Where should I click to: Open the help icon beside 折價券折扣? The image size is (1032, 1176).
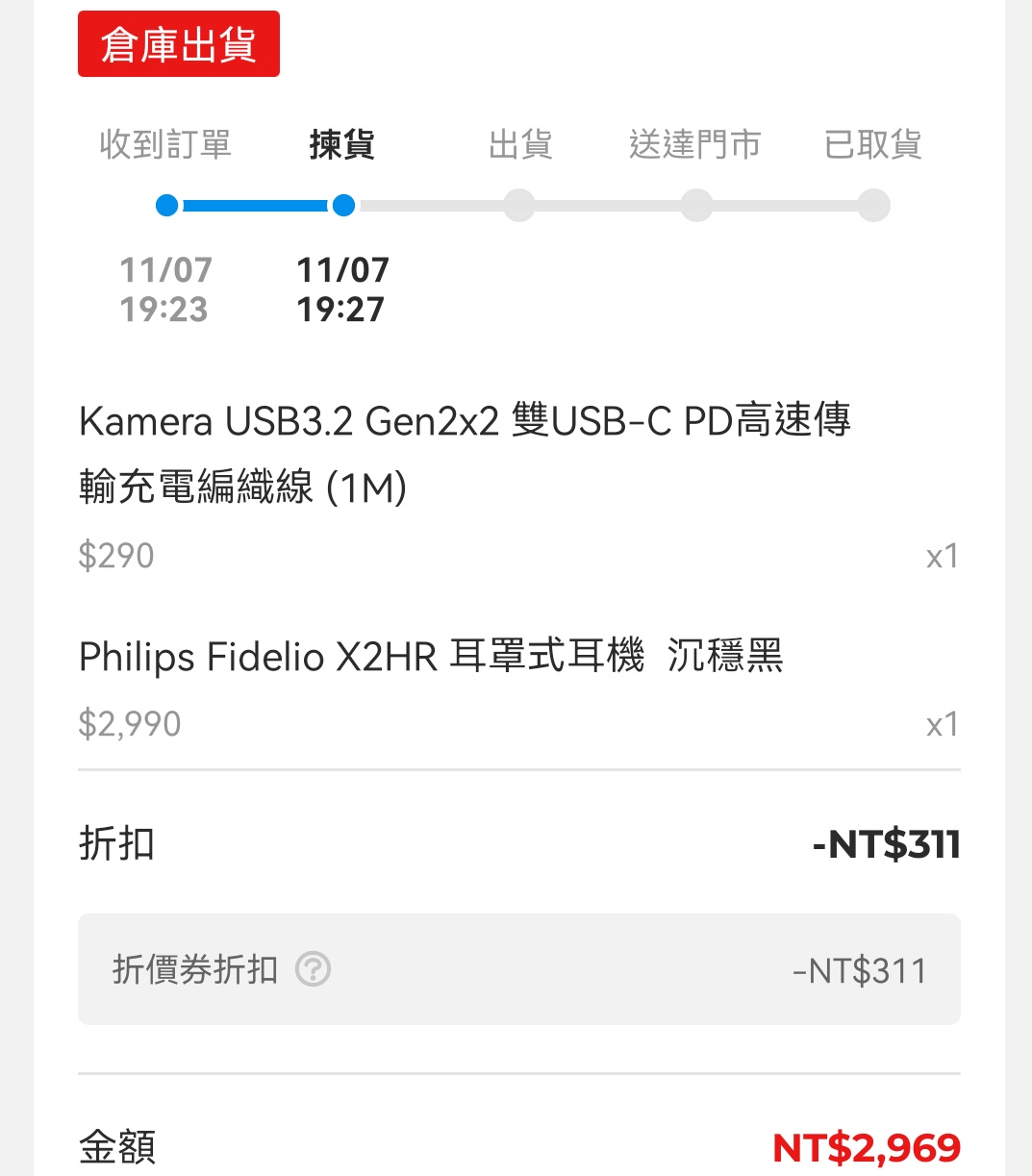(314, 969)
